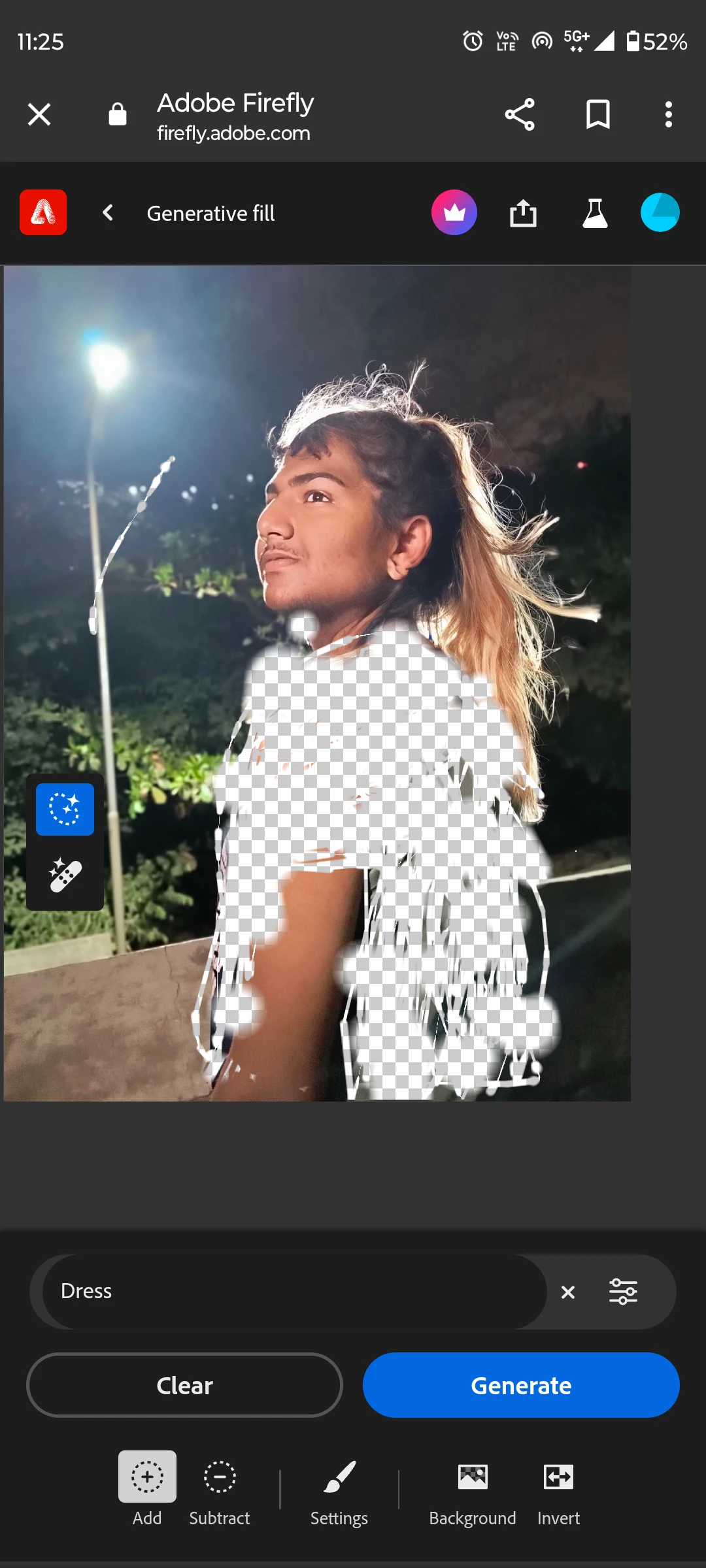706x1568 pixels.
Task: Generate the fill result
Action: click(x=521, y=1385)
